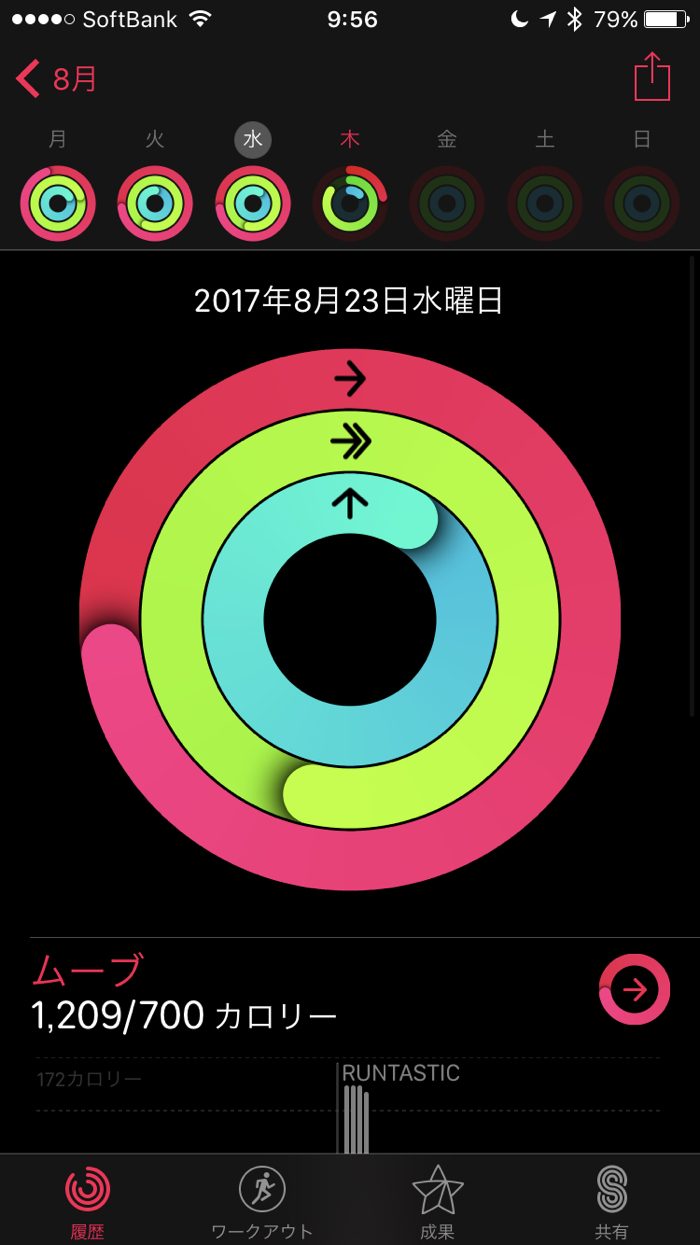This screenshot has width=700, height=1245.
Task: Switch to the ワークアウト tab
Action: [262, 1202]
